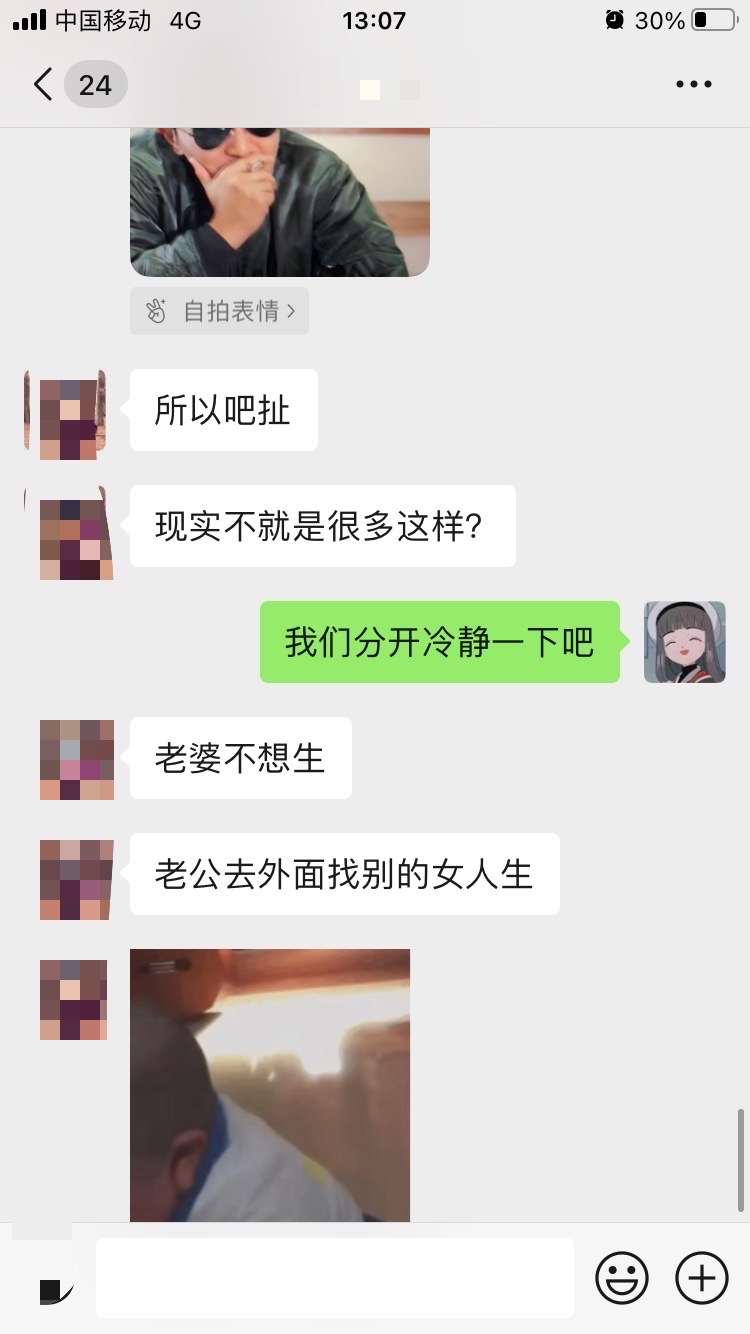Focus the message text input field

point(335,1277)
